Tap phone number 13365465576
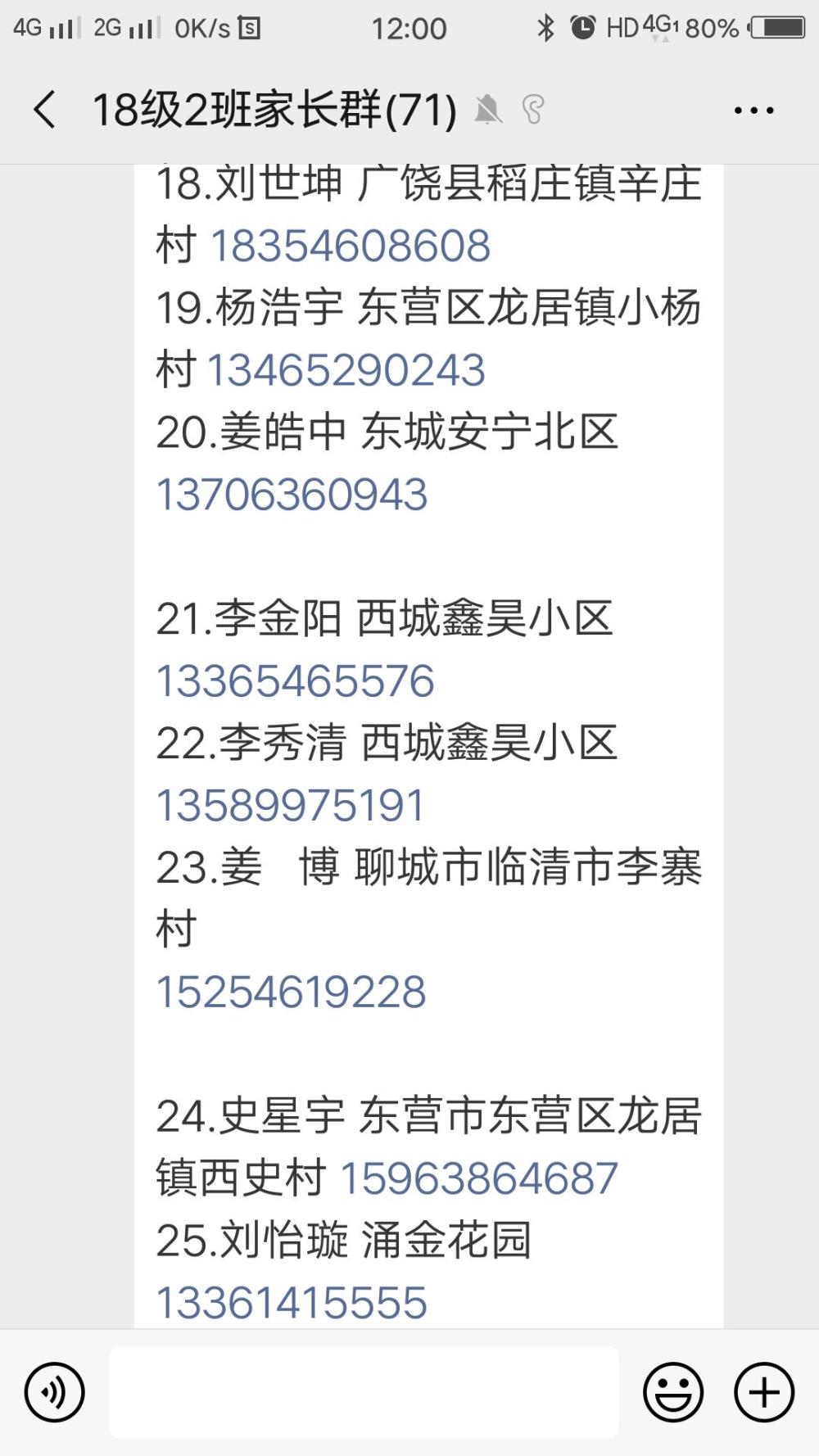819x1456 pixels. 295,681
